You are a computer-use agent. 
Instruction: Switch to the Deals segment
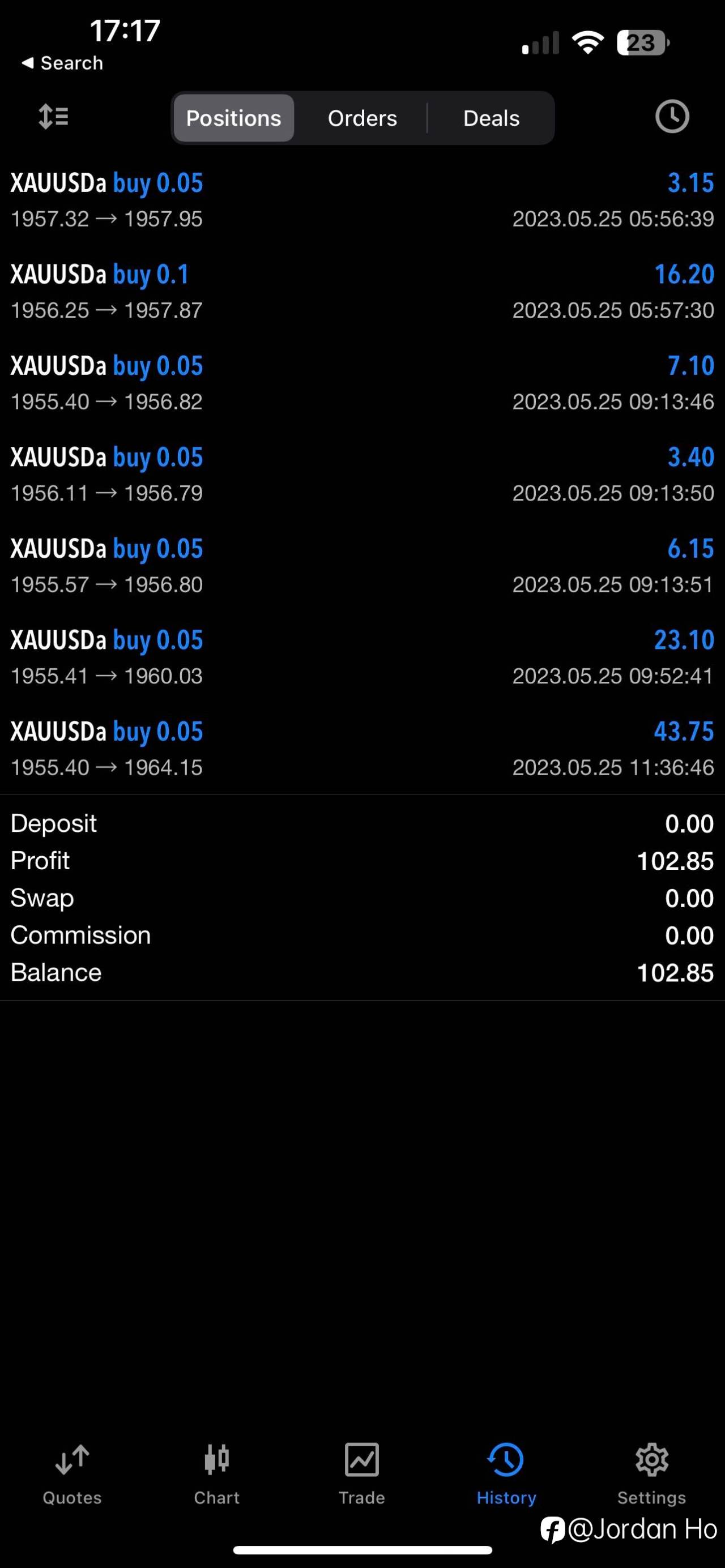(491, 118)
